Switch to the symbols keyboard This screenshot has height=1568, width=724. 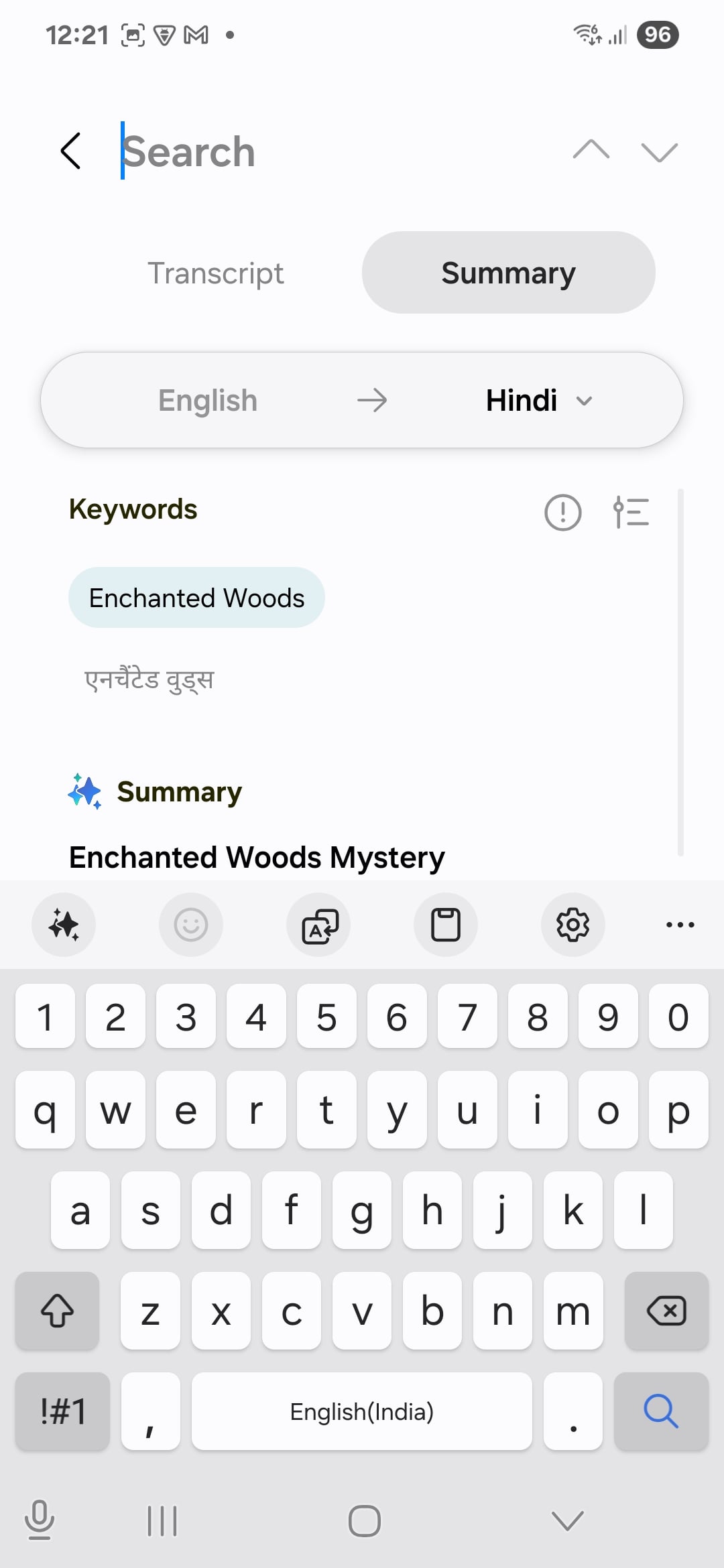[62, 1411]
